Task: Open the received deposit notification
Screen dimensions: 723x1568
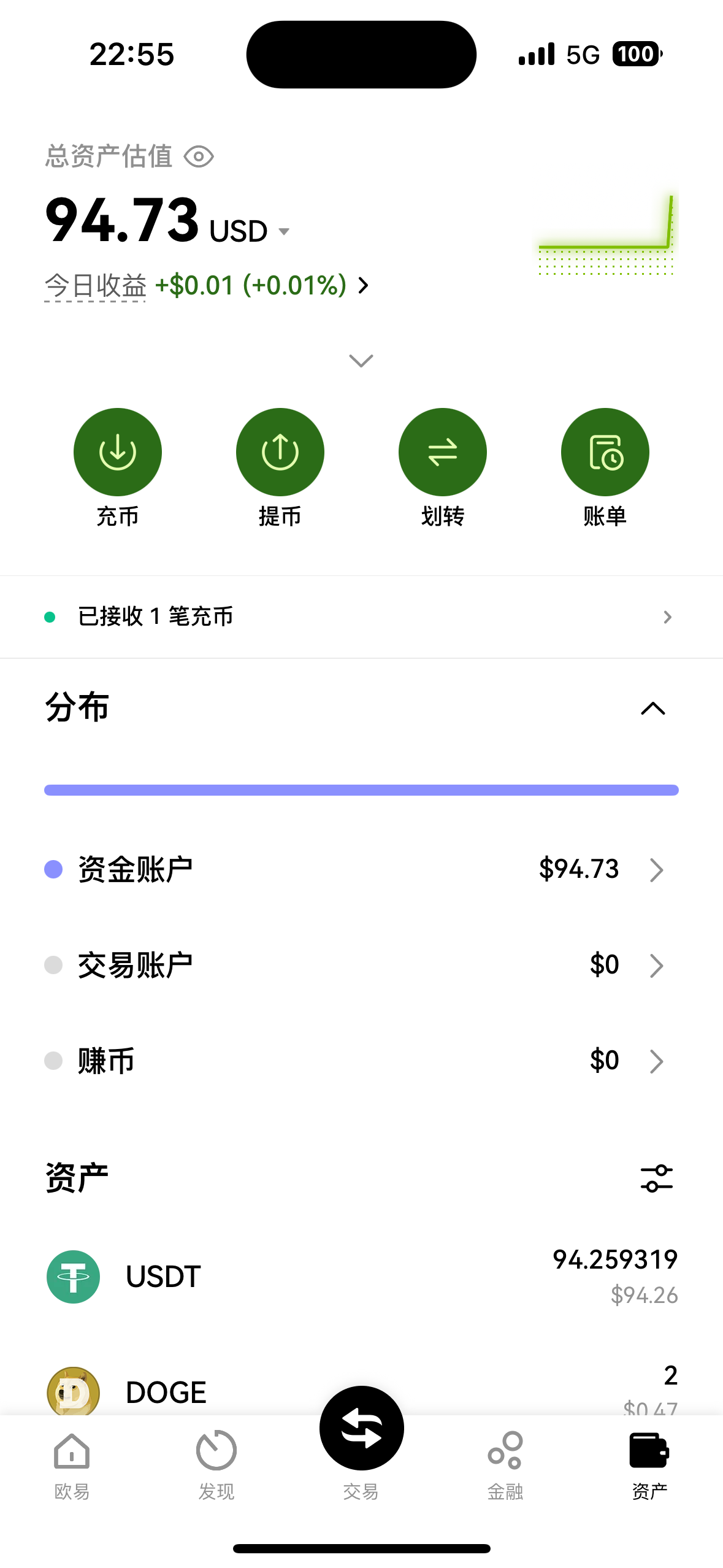Action: pos(361,617)
